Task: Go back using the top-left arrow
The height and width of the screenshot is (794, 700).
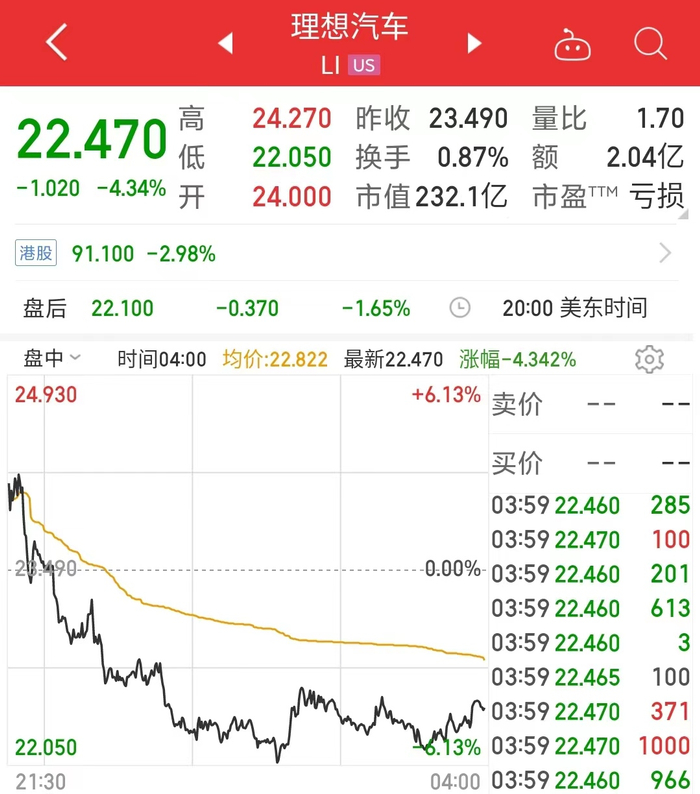Action: [57, 43]
